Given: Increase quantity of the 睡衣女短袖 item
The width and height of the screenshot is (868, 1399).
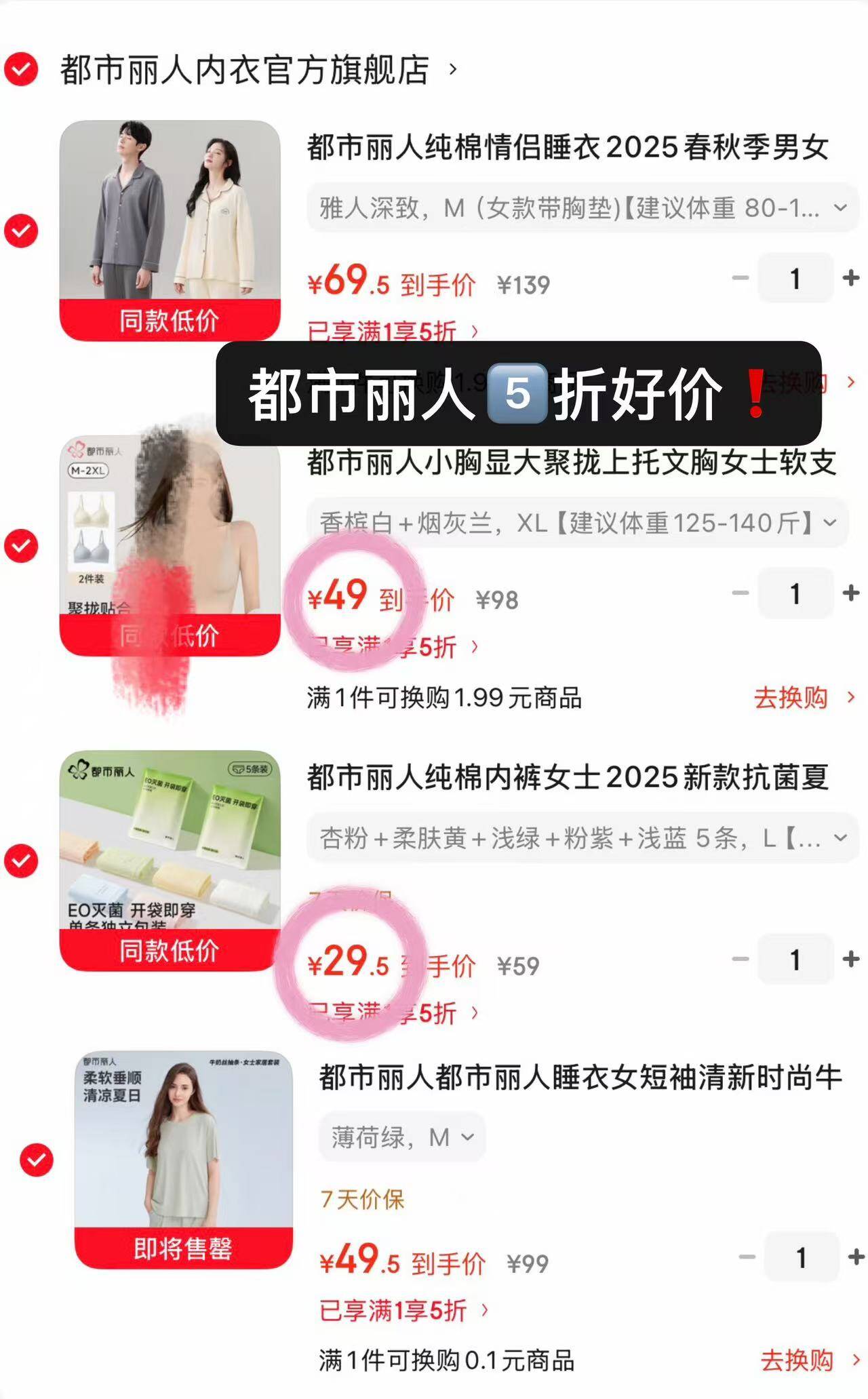Looking at the screenshot, I should (856, 1257).
